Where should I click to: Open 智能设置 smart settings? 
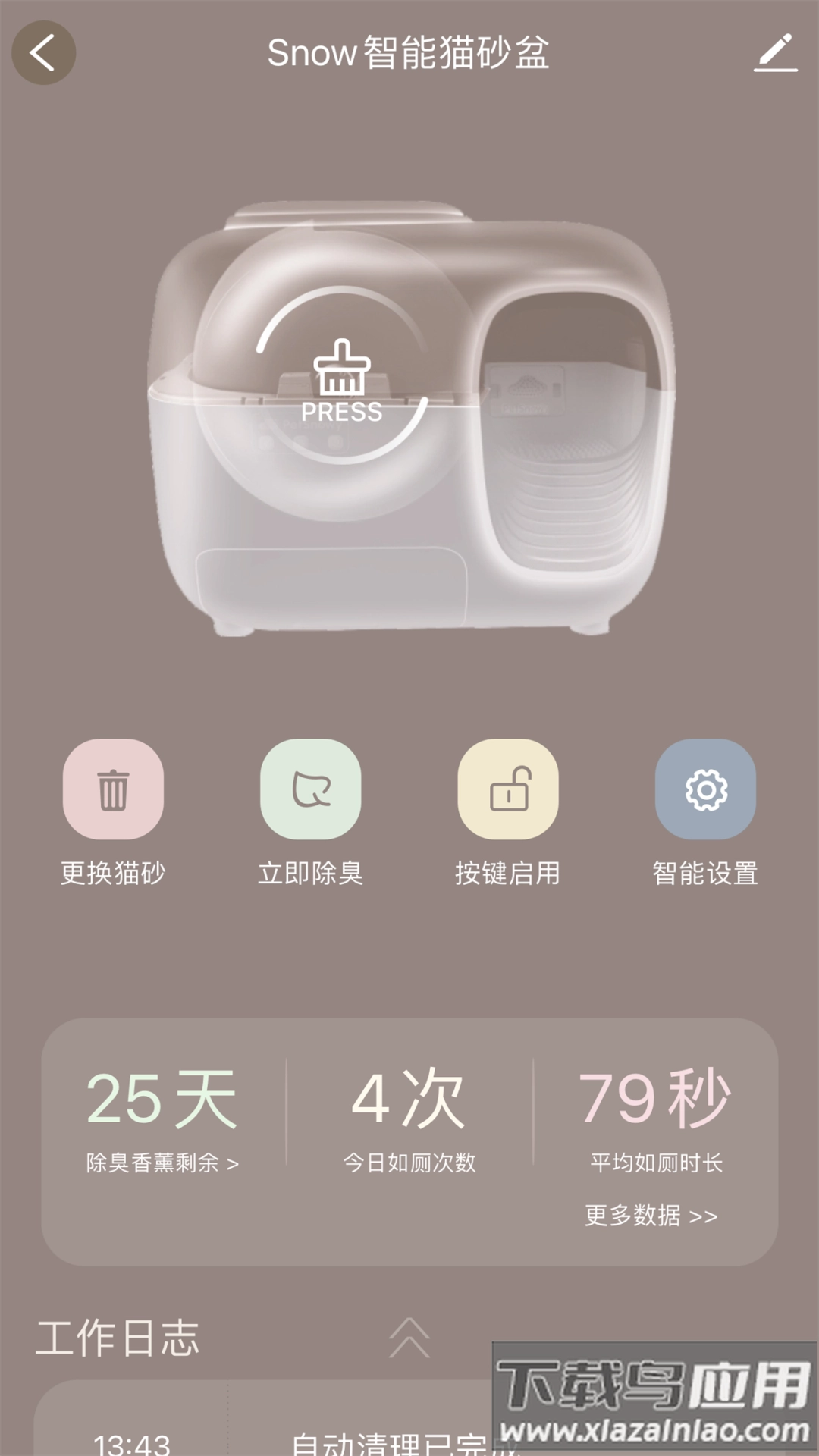(705, 789)
